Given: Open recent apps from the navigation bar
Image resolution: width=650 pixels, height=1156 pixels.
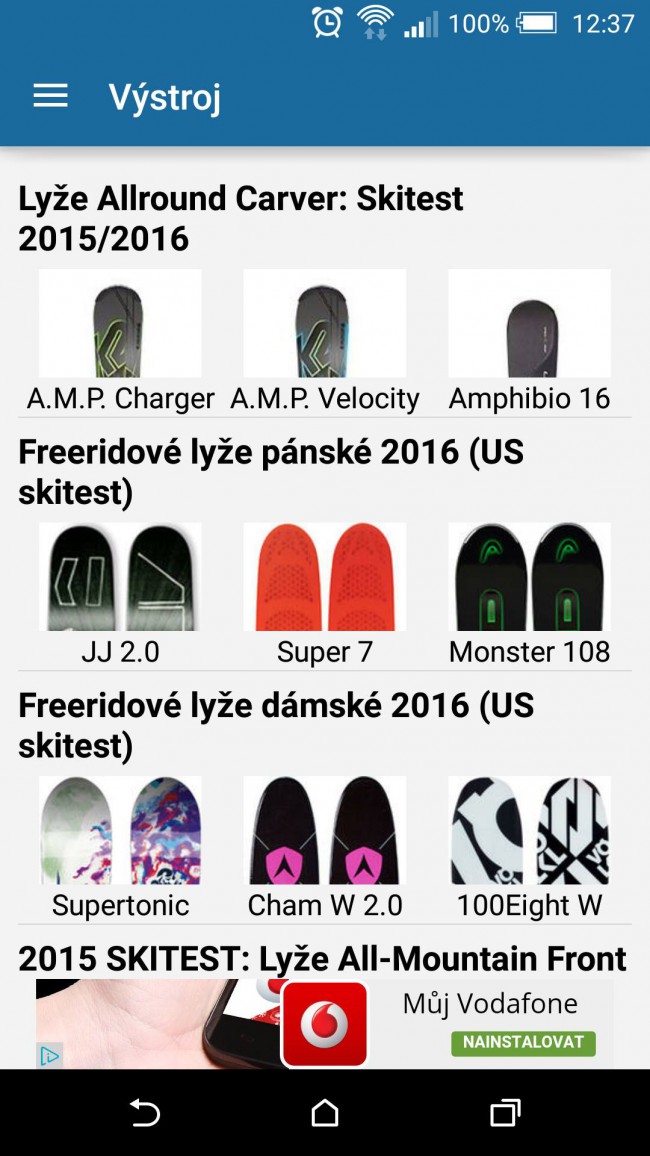Looking at the screenshot, I should [505, 1113].
